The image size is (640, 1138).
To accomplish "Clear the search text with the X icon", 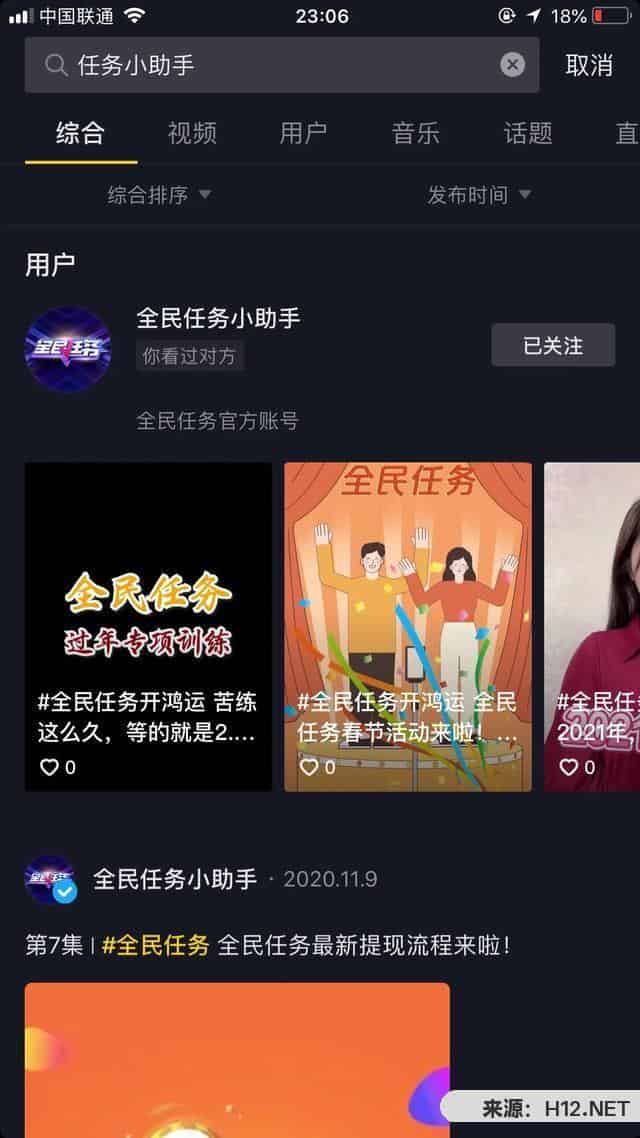I will coord(512,65).
